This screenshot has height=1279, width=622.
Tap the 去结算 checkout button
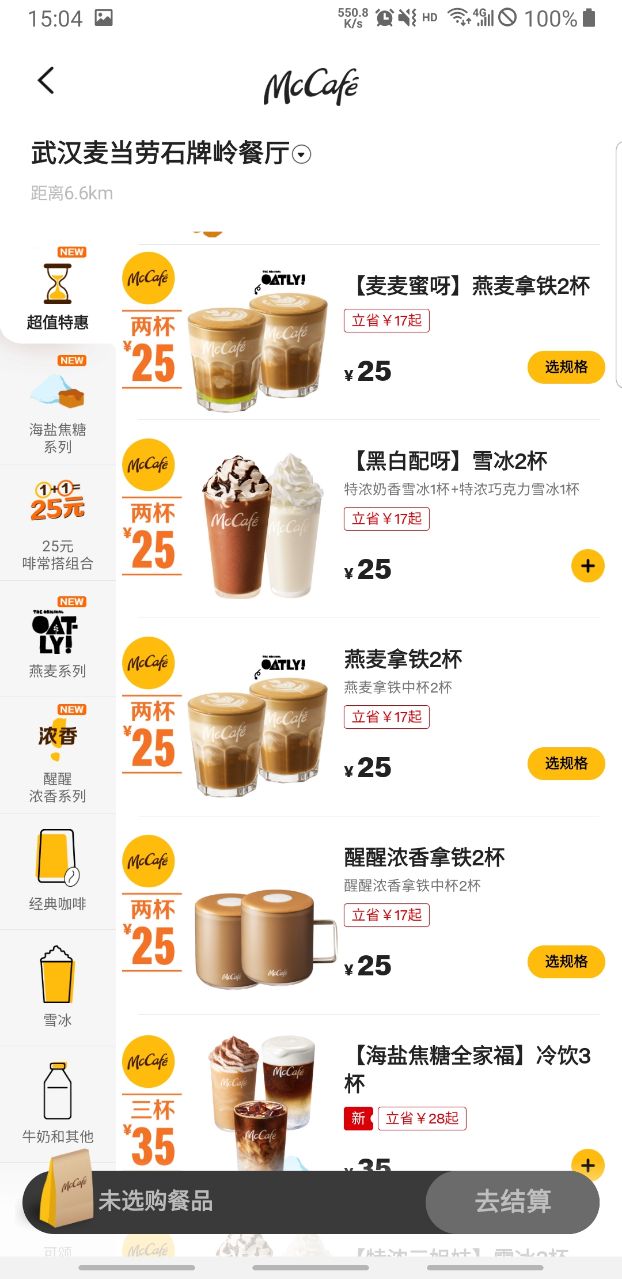pyautogui.click(x=512, y=1201)
